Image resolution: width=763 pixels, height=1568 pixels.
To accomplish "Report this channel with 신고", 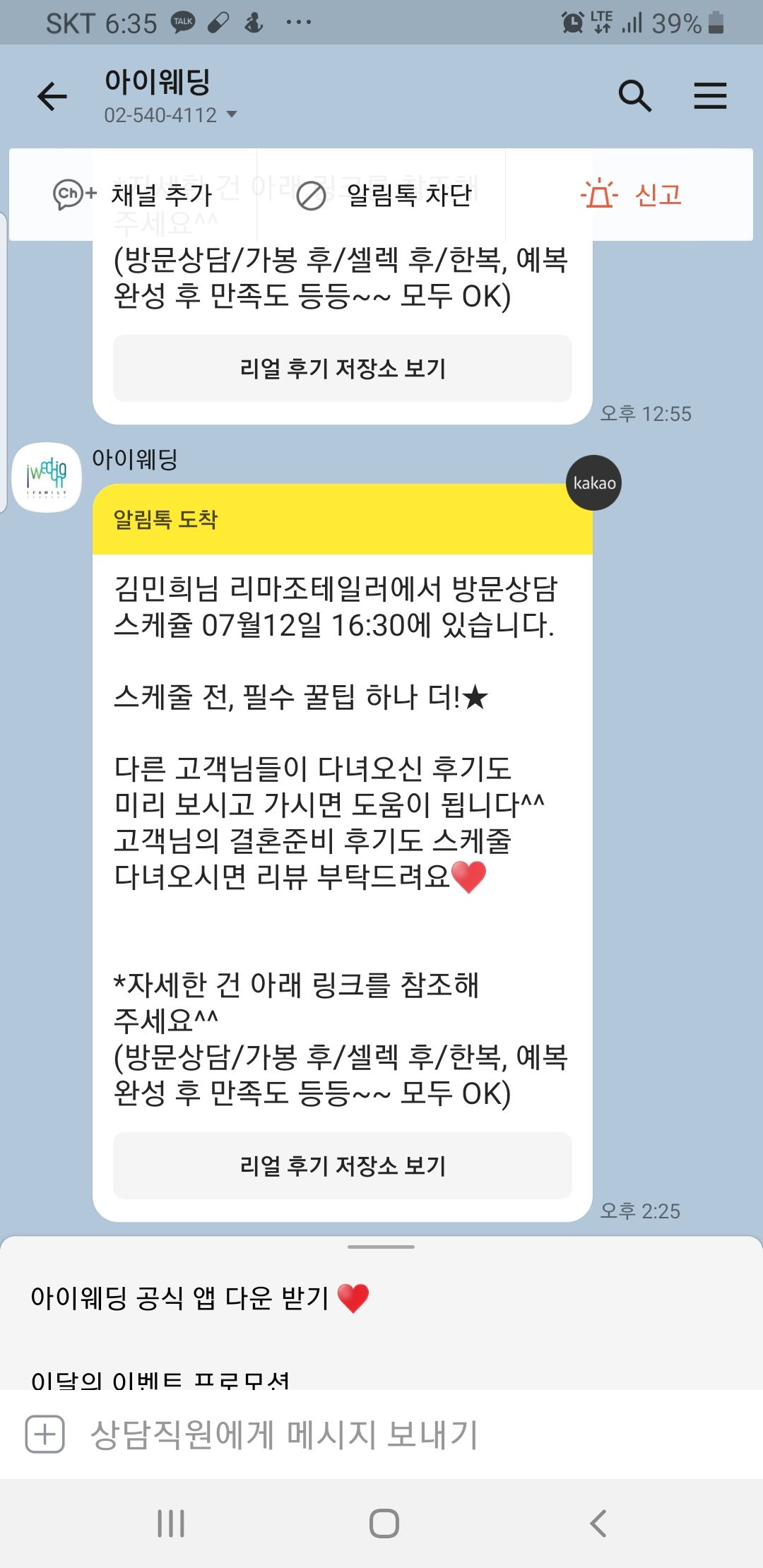I will click(x=631, y=195).
